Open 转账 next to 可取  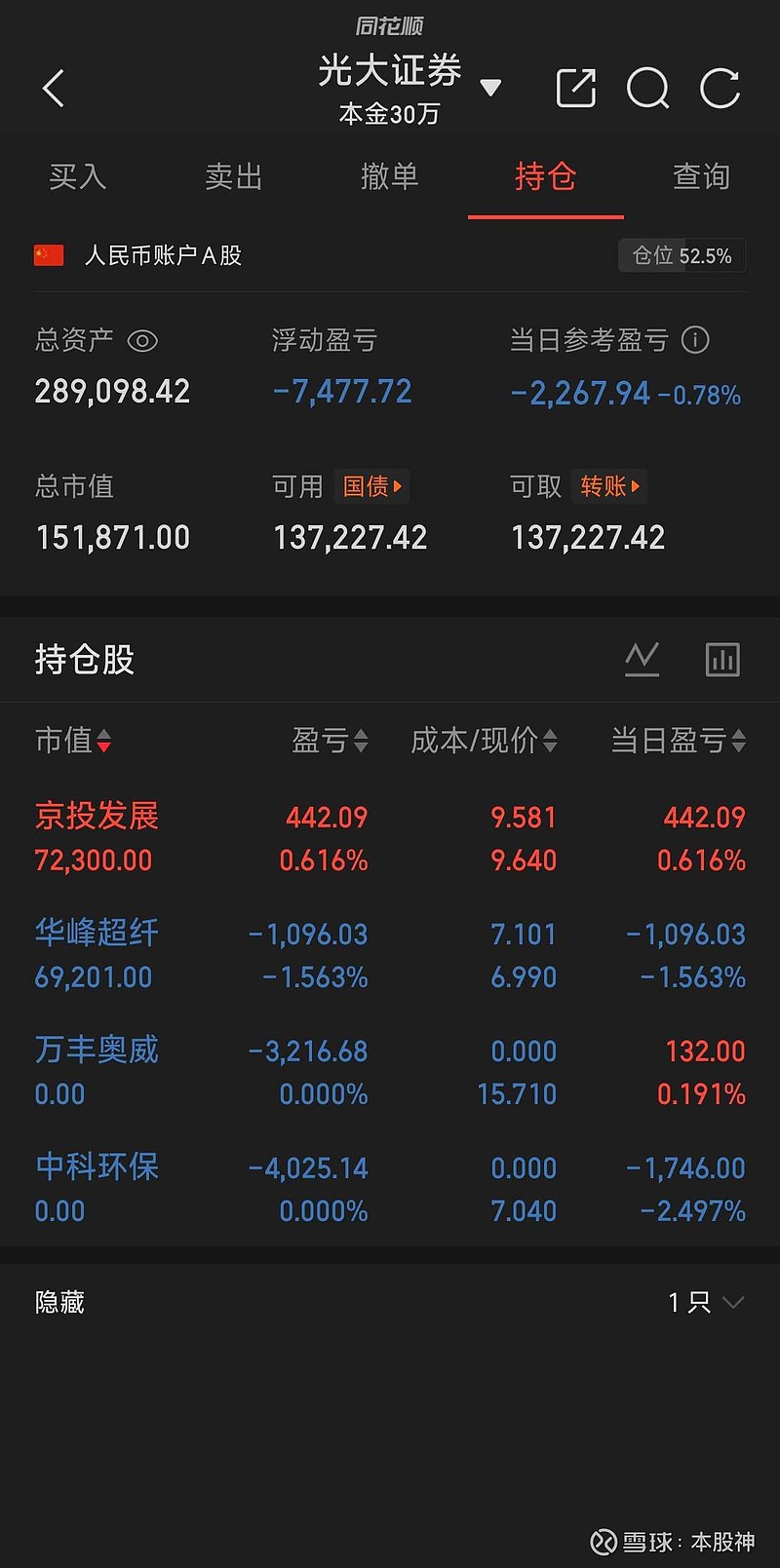point(608,486)
